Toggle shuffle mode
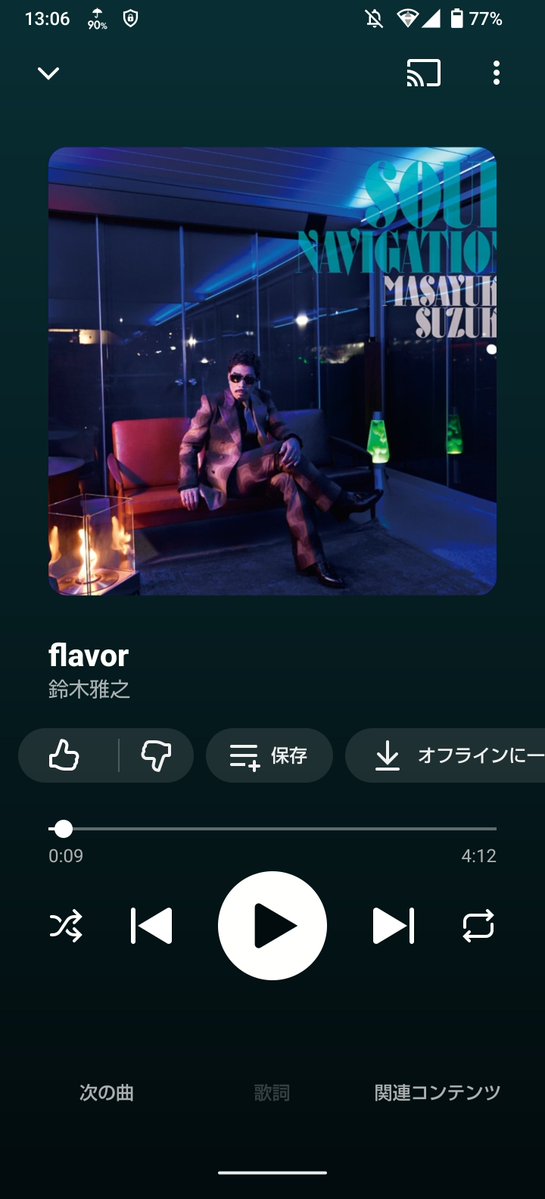This screenshot has height=1199, width=545. point(66,927)
